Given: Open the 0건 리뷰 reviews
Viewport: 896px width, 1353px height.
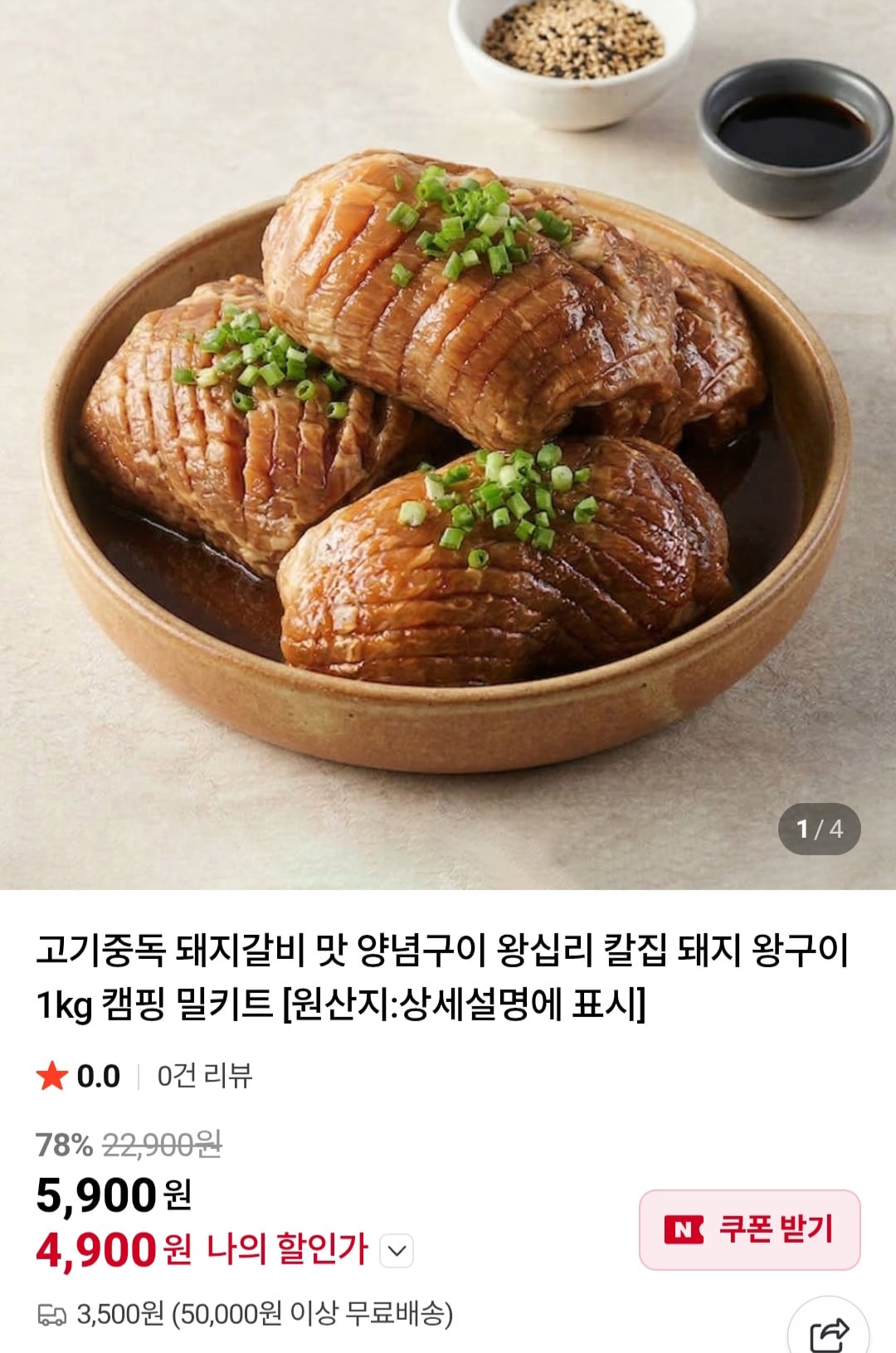Looking at the screenshot, I should tap(205, 1076).
